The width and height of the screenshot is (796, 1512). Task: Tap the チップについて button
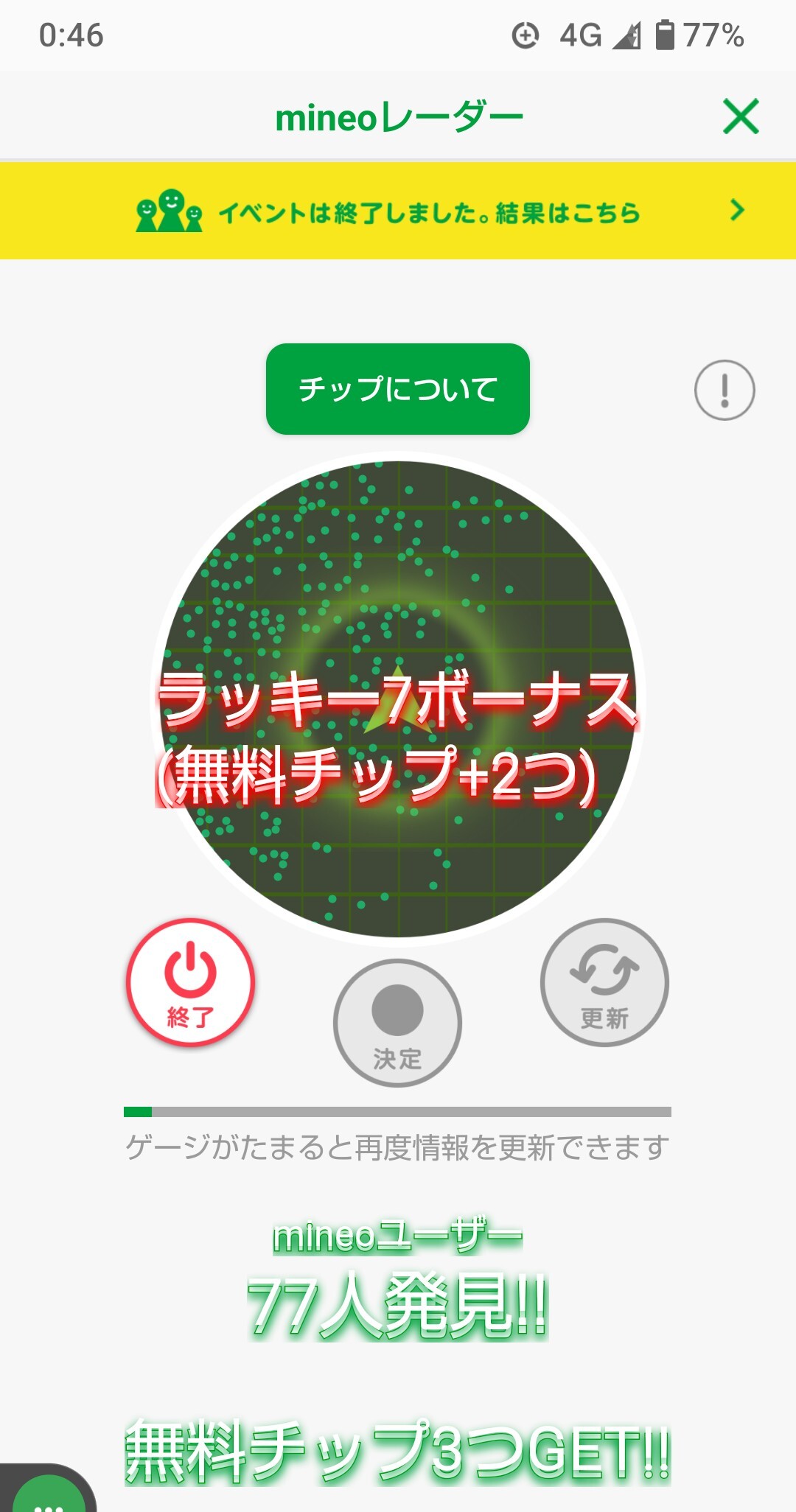(x=398, y=389)
